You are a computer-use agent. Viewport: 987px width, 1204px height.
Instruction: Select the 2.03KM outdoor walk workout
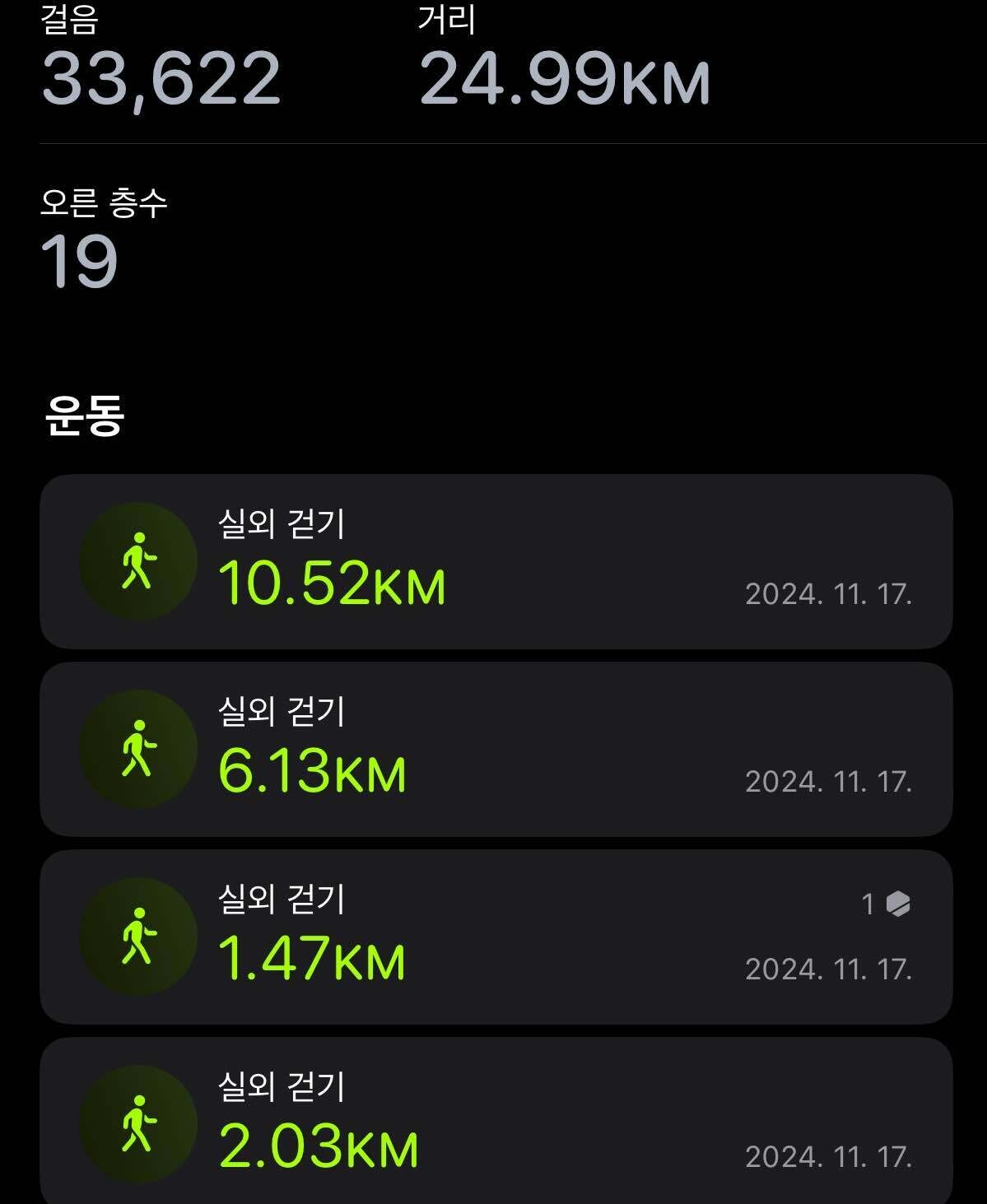(x=496, y=1123)
